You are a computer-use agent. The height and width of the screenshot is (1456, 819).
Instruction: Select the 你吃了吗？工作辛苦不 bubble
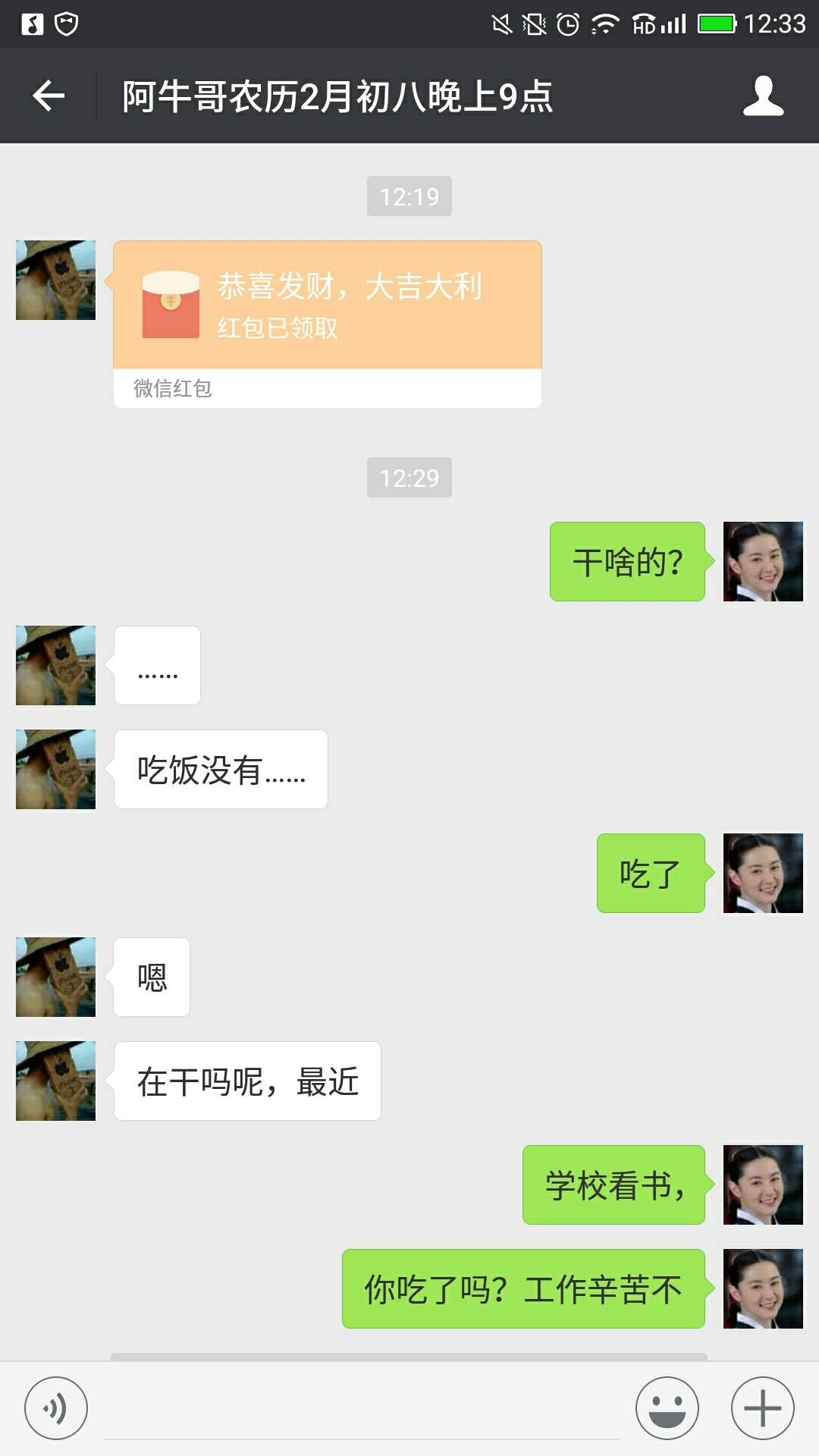coord(523,1289)
